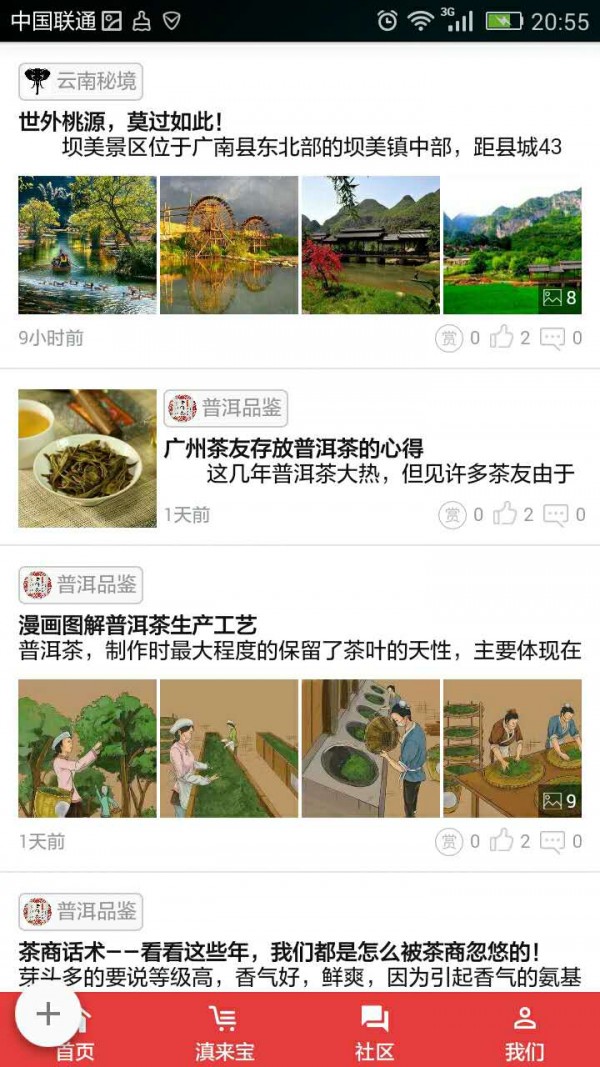Open 普洱品鉴 tag above 广州茶友 article
Screen dimensions: 600x1067
coord(226,408)
